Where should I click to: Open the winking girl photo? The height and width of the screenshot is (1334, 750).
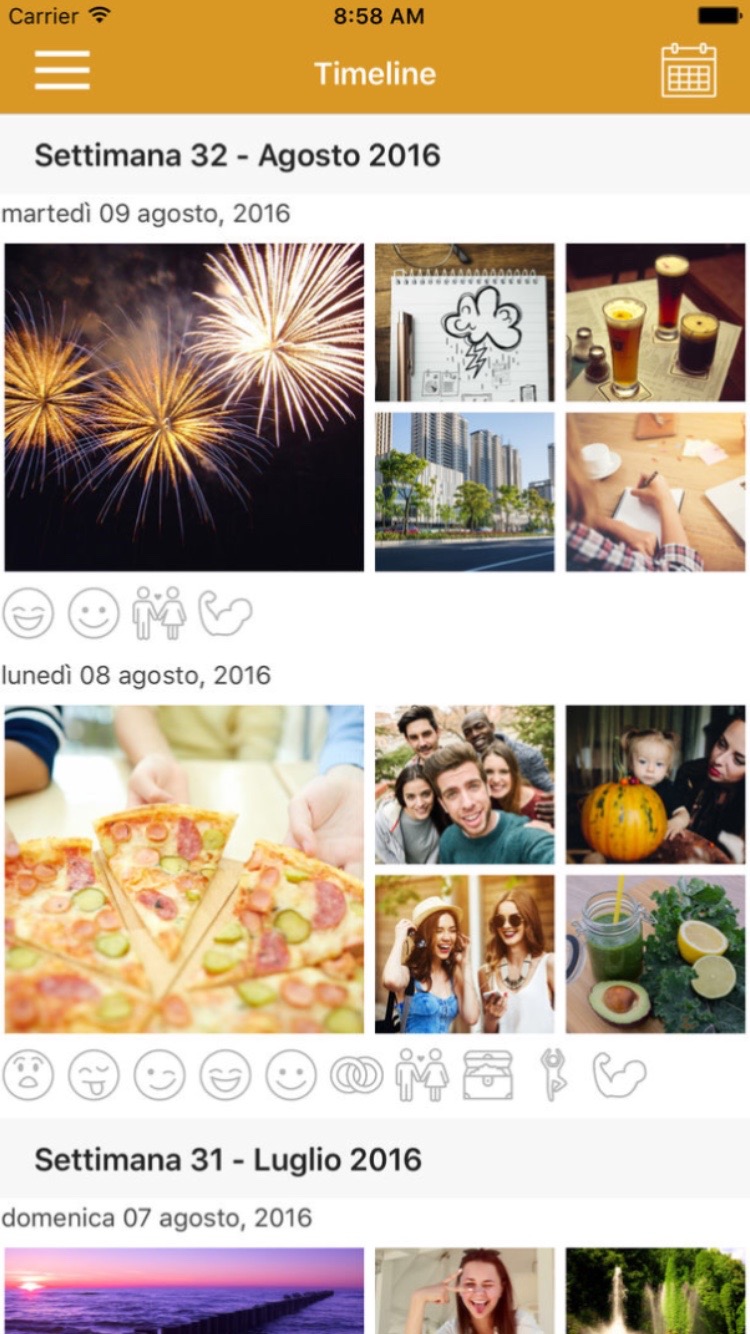pyautogui.click(x=464, y=1290)
